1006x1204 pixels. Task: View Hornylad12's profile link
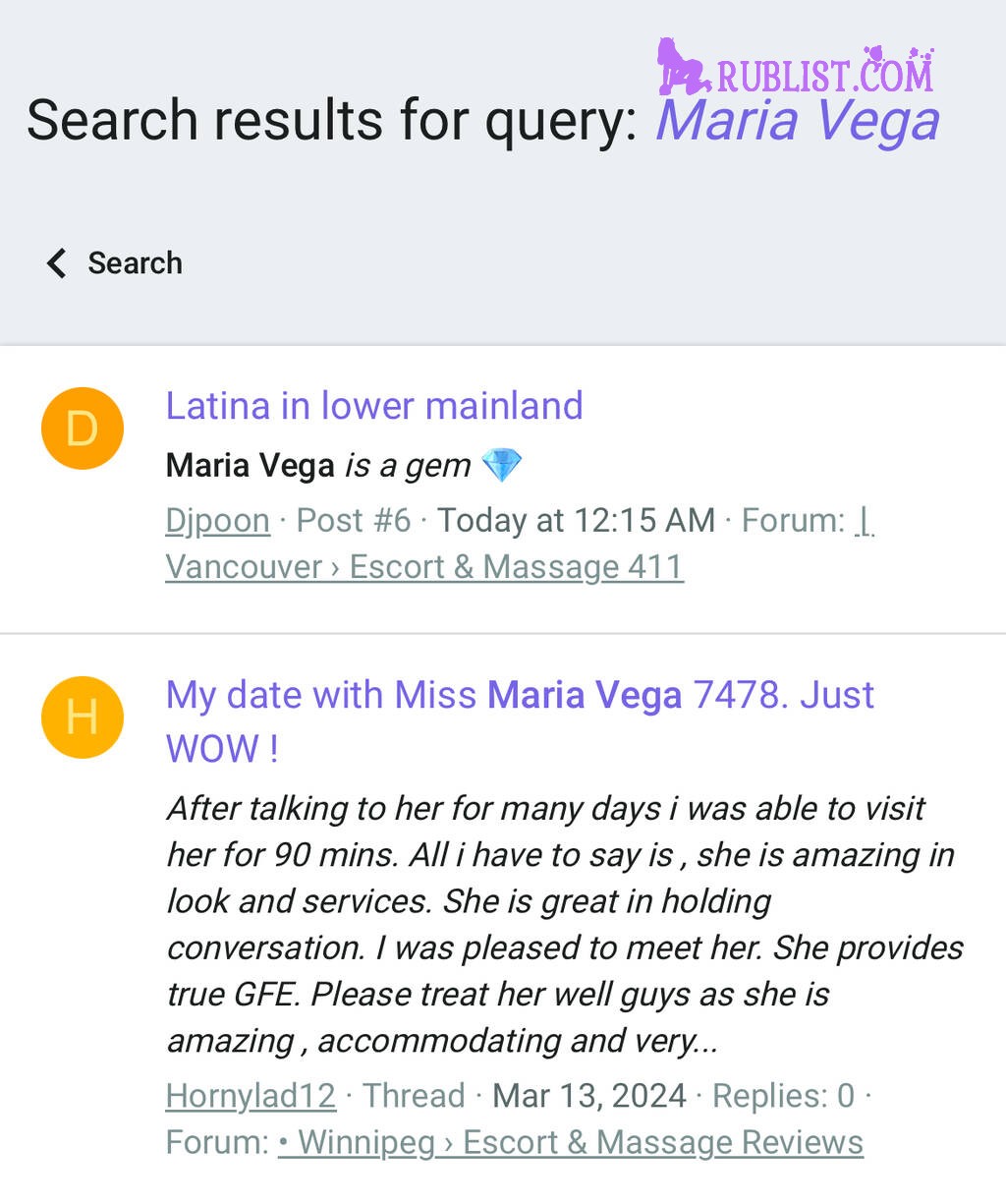[251, 1095]
